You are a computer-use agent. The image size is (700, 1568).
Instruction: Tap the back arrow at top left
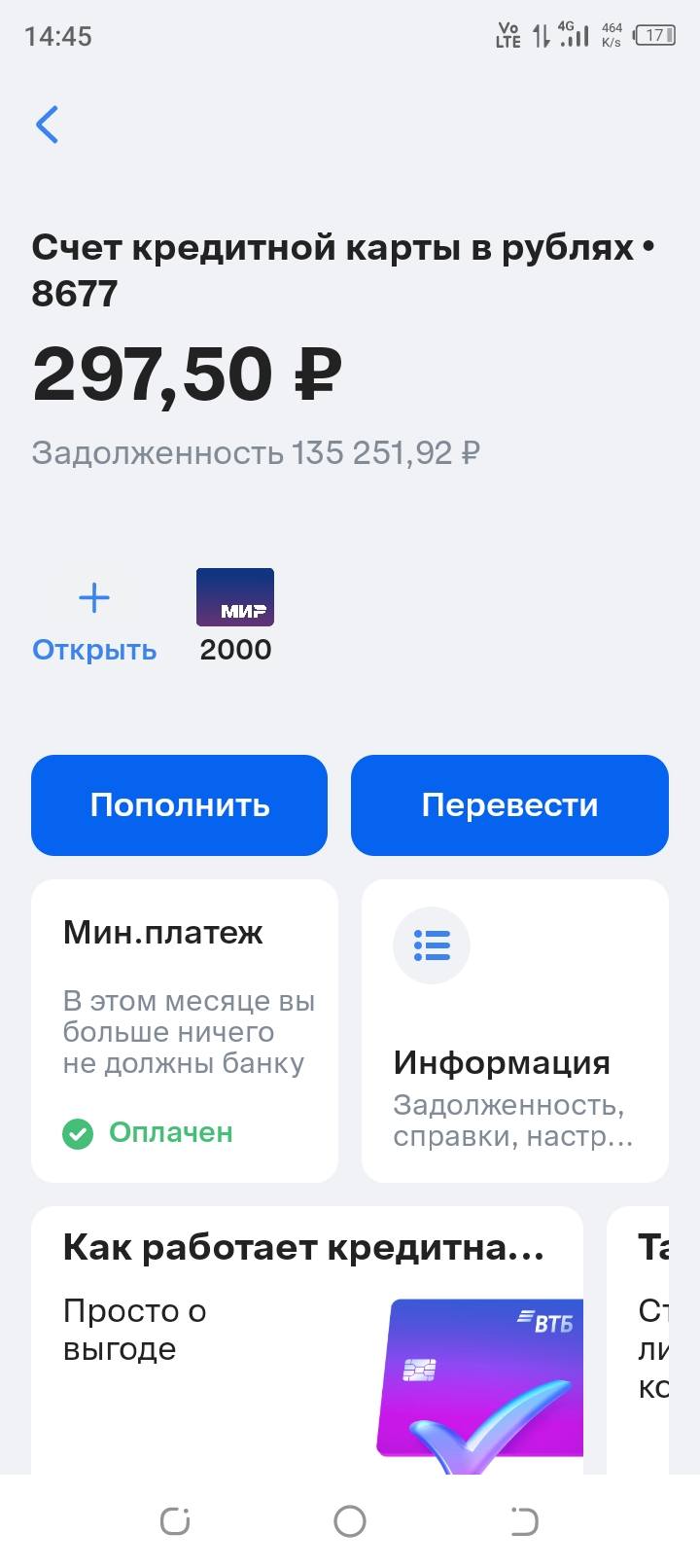click(48, 125)
